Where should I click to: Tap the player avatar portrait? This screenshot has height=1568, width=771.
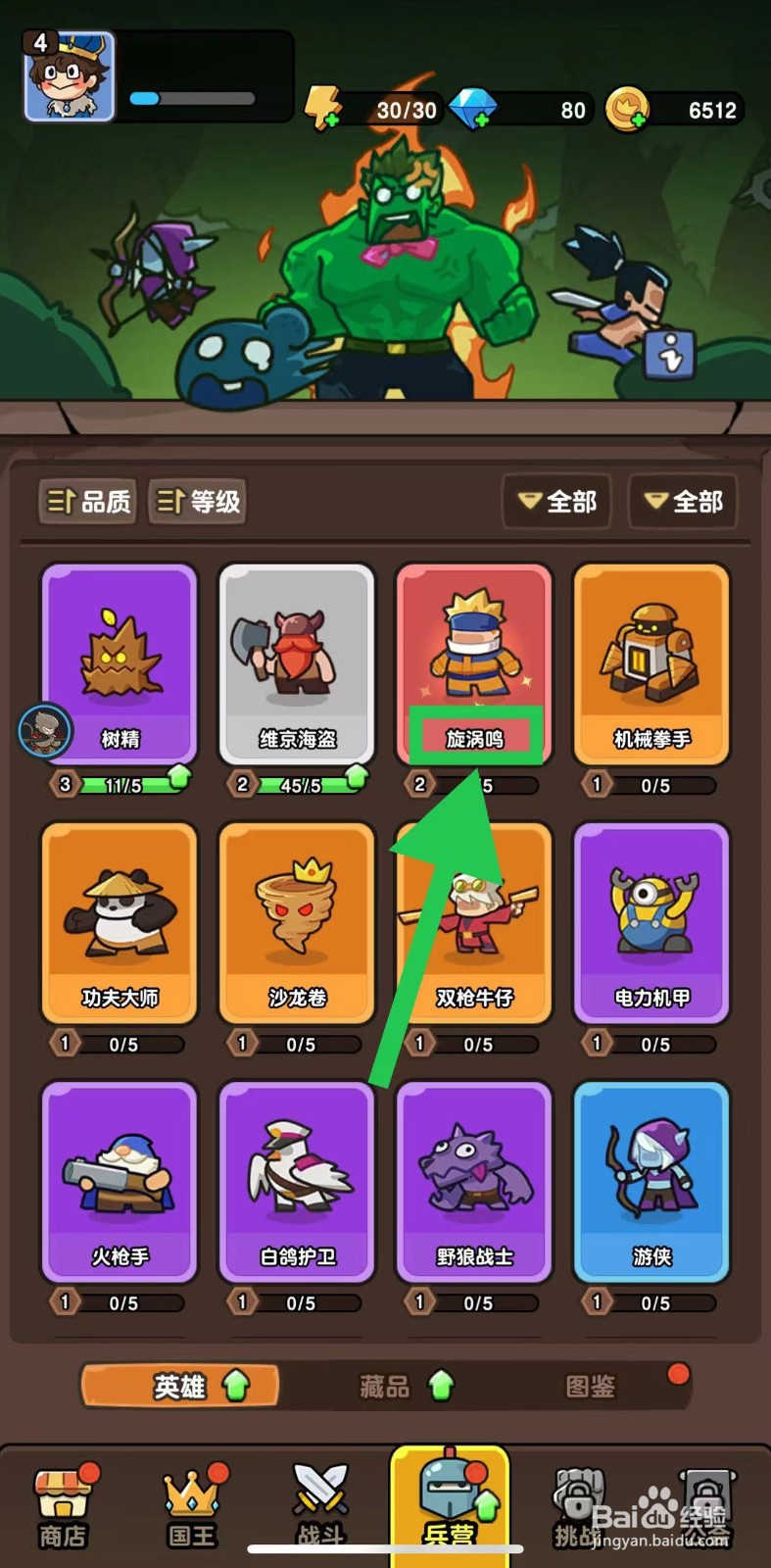68,76
